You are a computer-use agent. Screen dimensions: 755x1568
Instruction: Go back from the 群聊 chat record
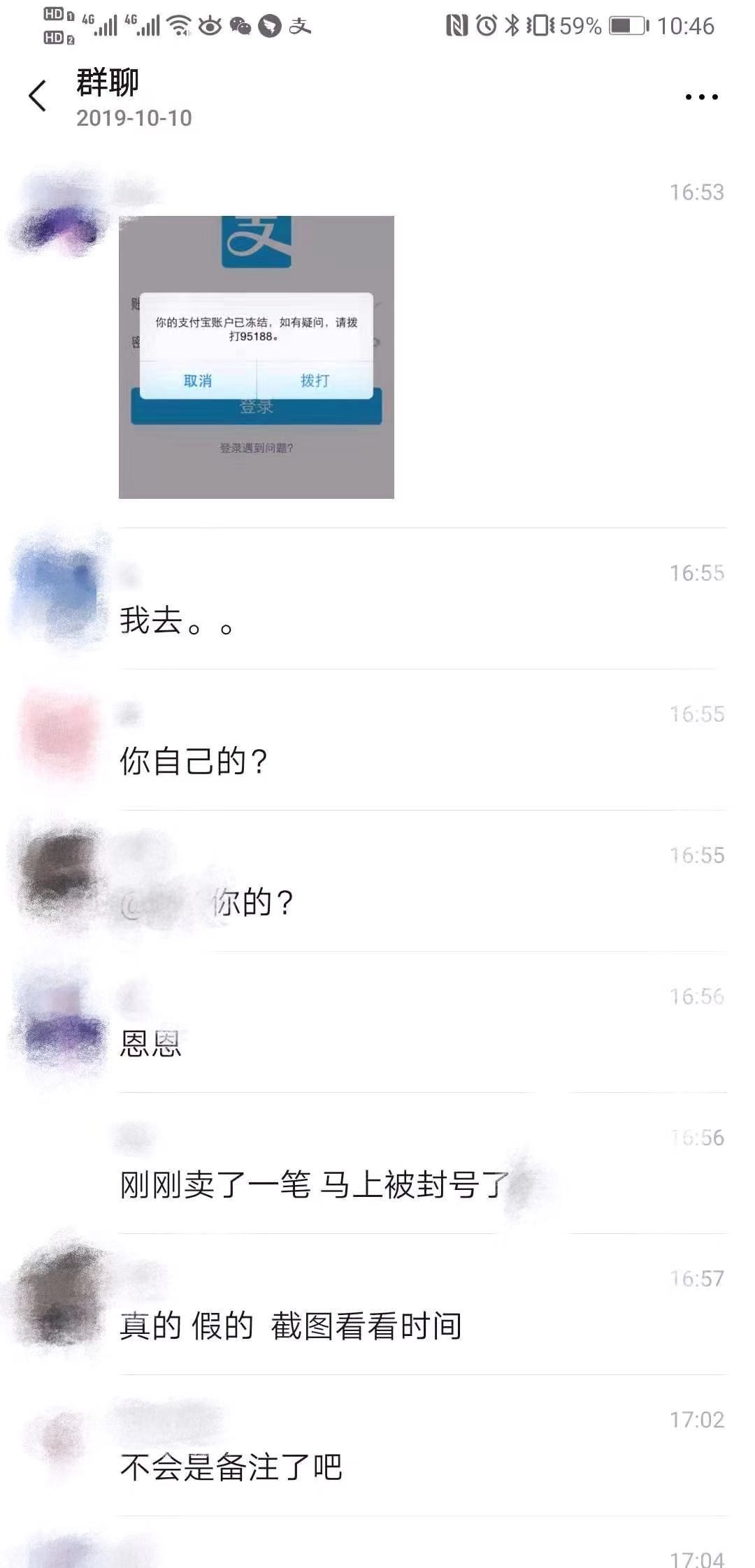pos(38,96)
